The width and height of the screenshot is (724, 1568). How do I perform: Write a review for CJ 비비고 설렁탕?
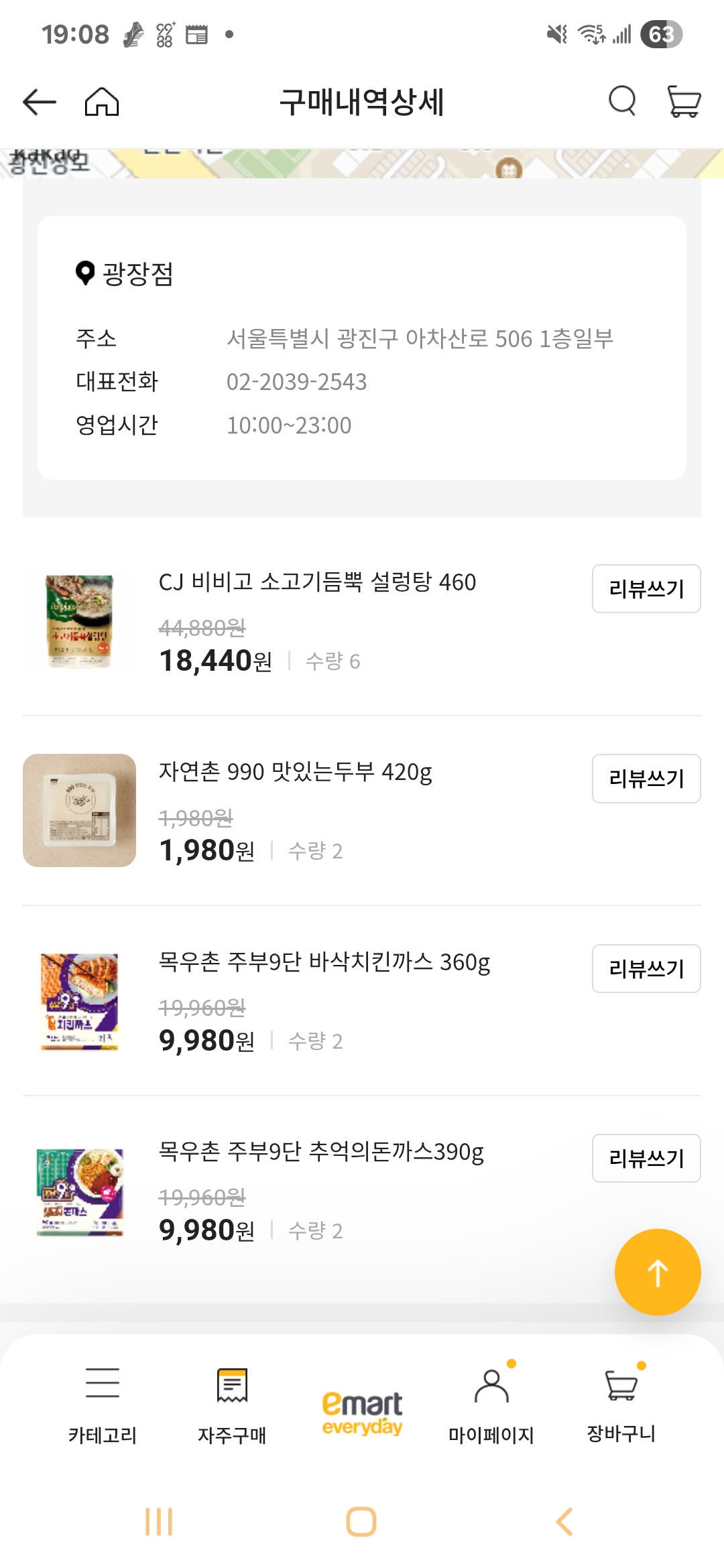(646, 588)
